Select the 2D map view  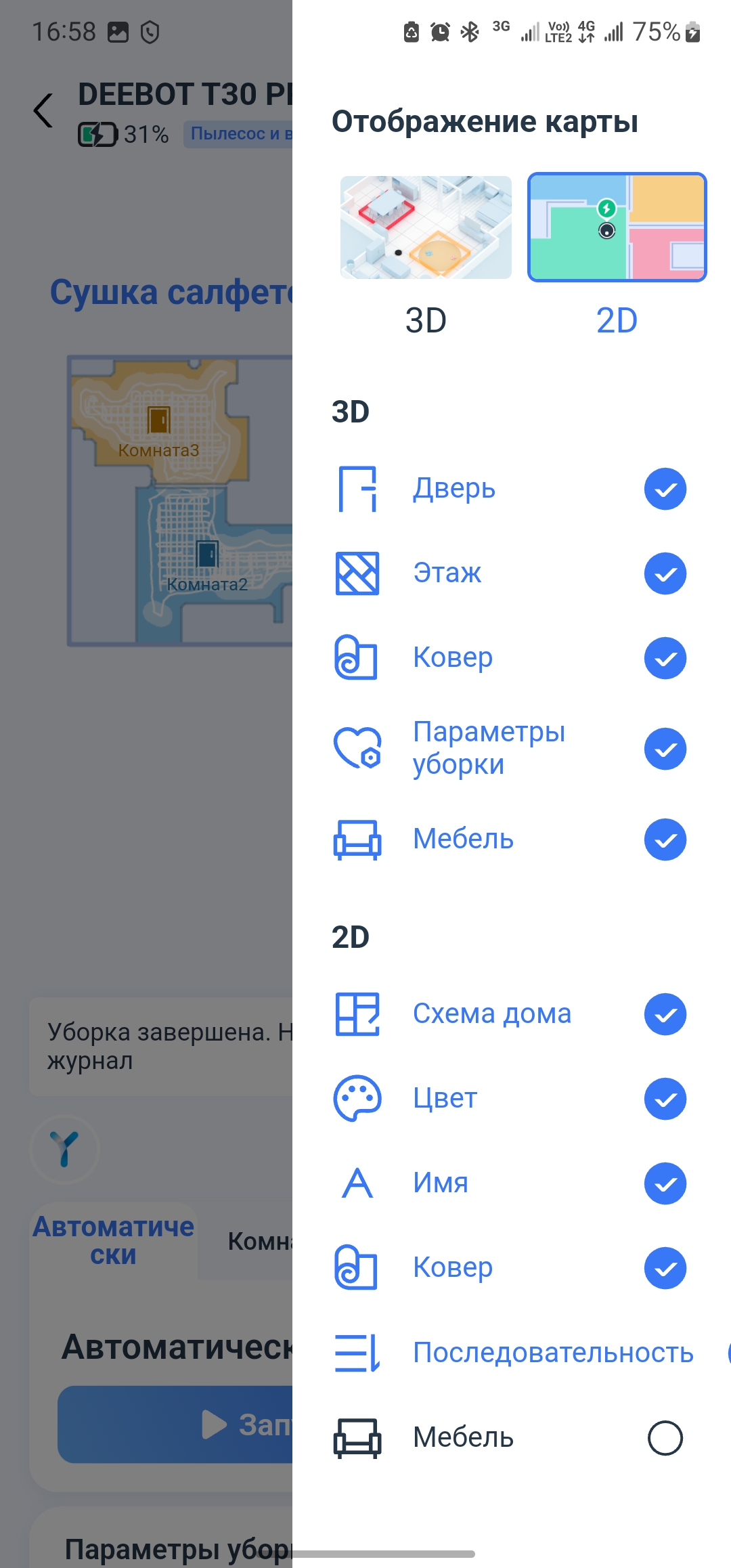coord(617,227)
